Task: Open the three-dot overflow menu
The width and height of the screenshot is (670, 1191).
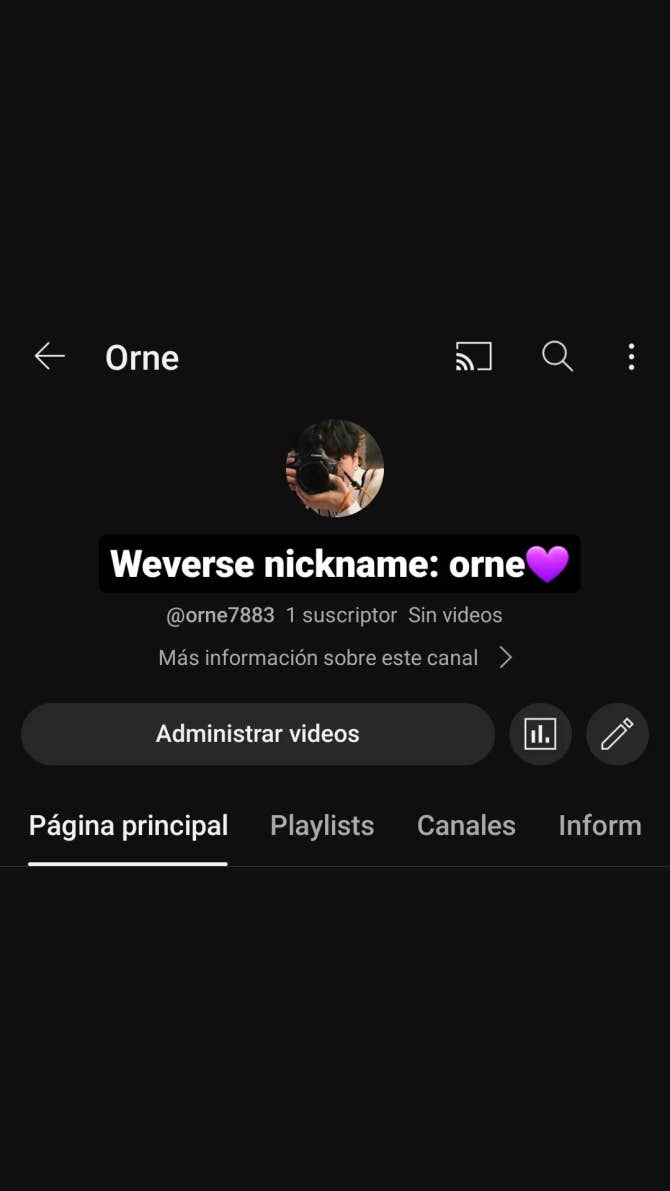Action: click(631, 357)
